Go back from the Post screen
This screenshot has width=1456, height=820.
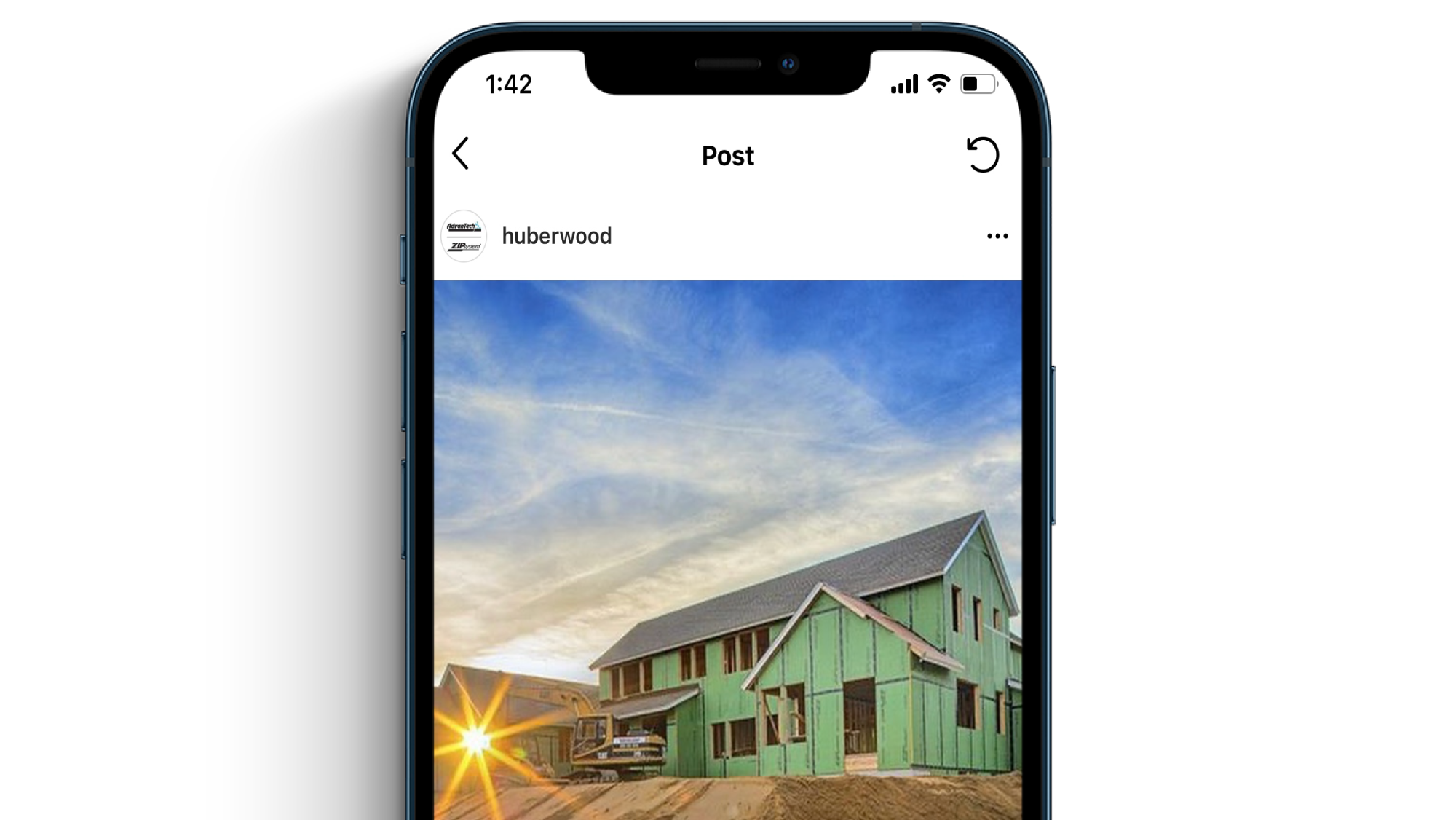point(461,154)
